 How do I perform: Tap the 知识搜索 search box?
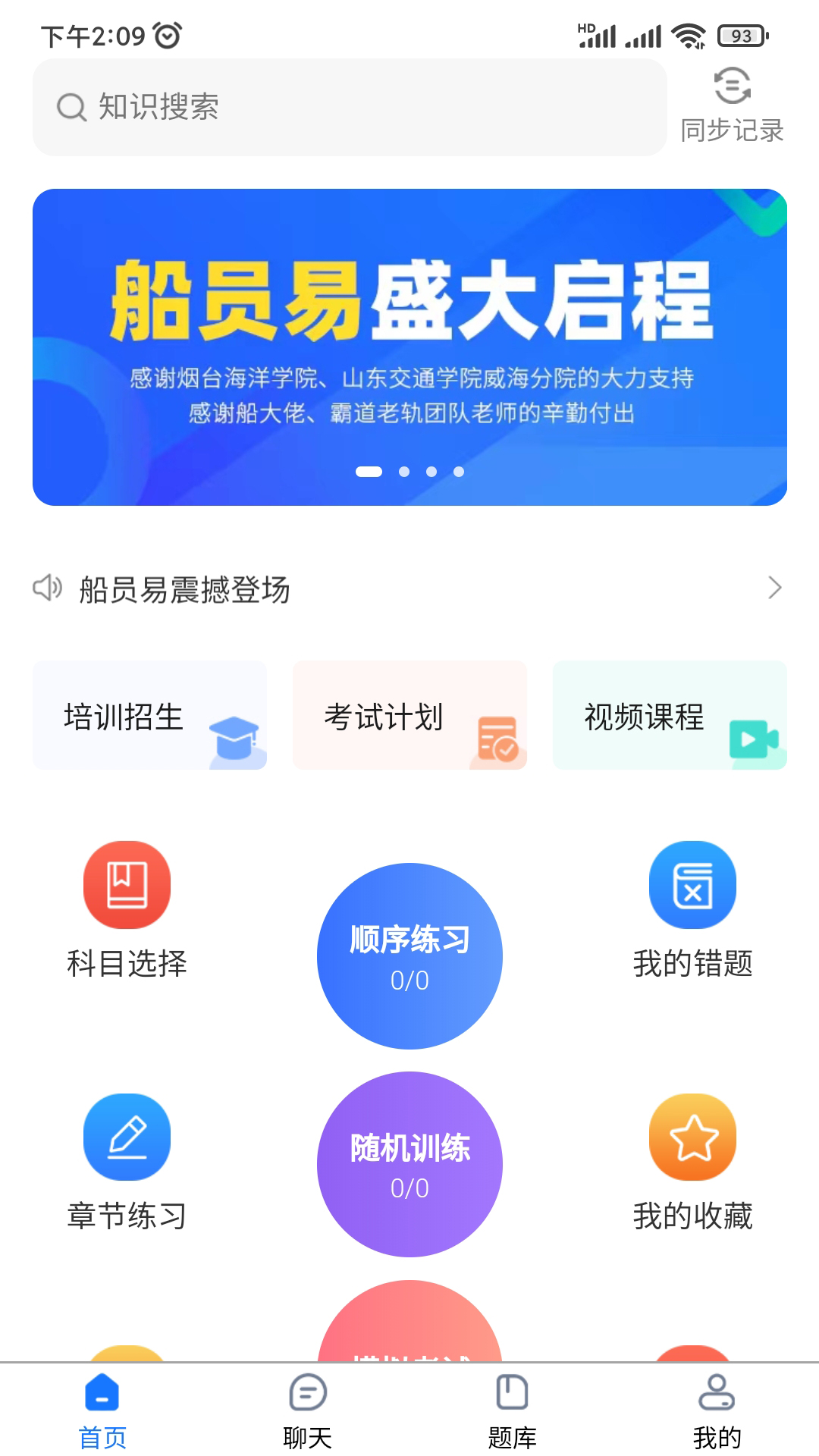[x=349, y=107]
